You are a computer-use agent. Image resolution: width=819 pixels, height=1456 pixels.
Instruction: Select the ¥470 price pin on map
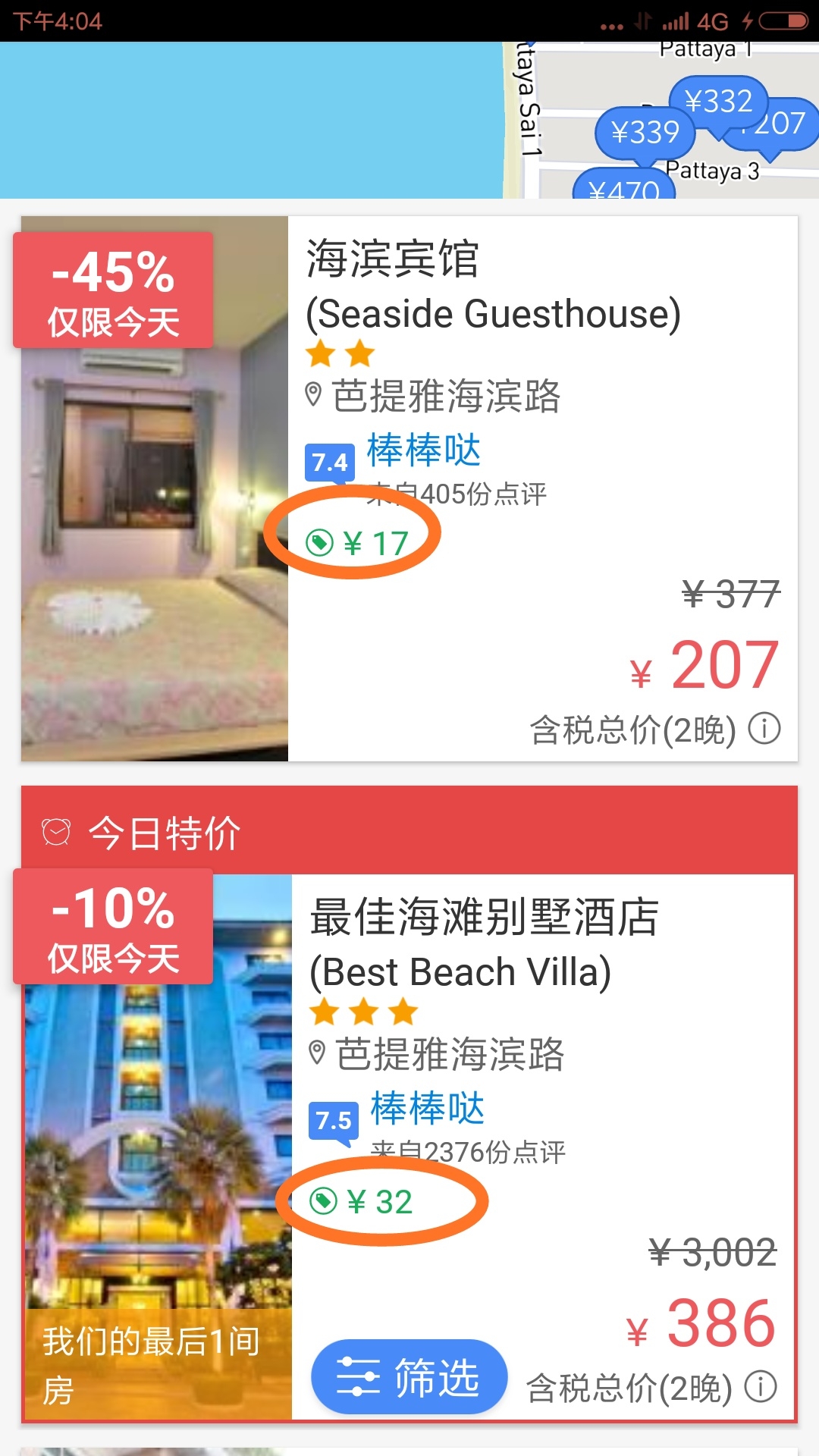(x=623, y=187)
